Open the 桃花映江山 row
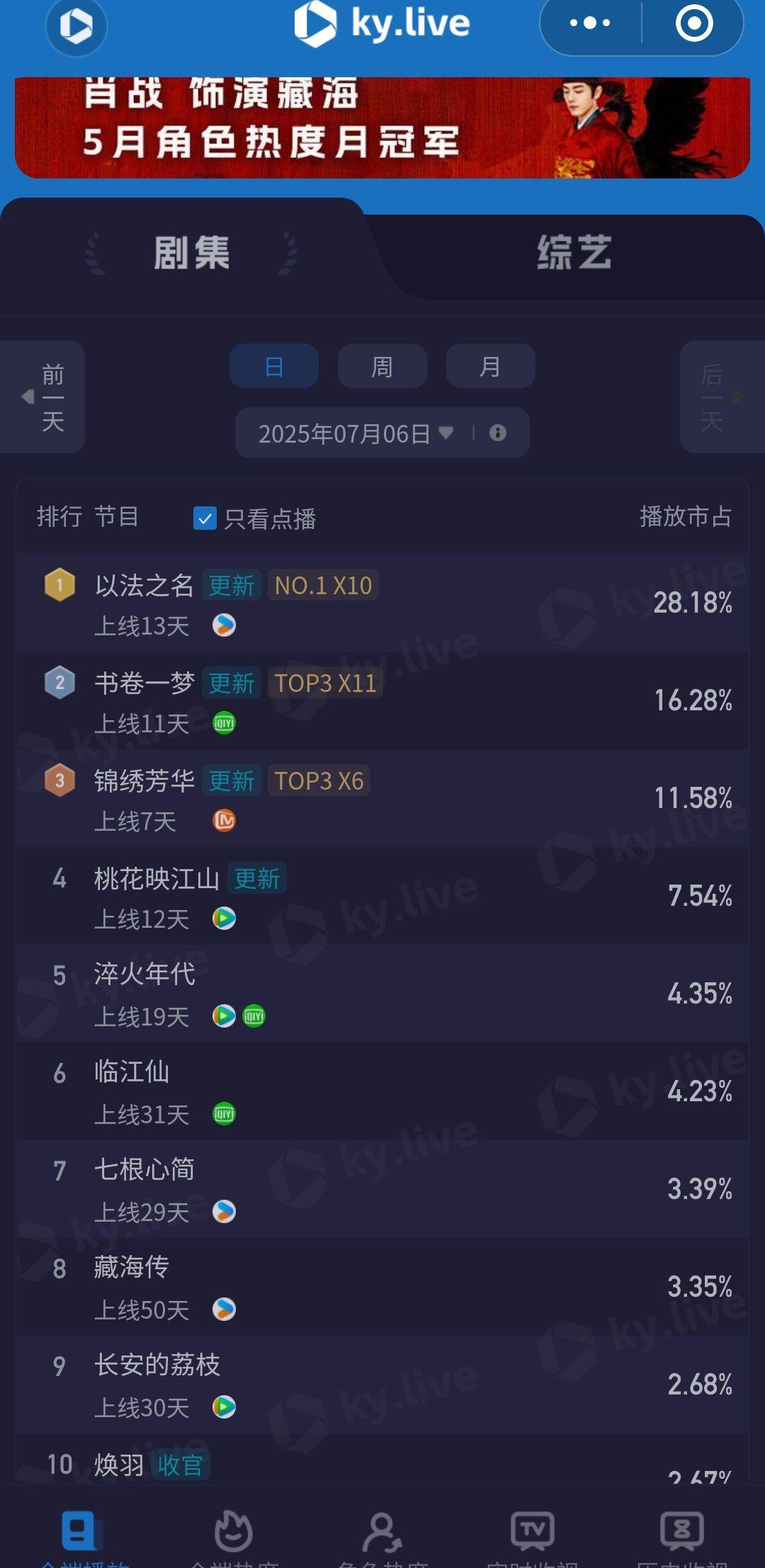This screenshot has height=1568, width=765. click(x=382, y=897)
